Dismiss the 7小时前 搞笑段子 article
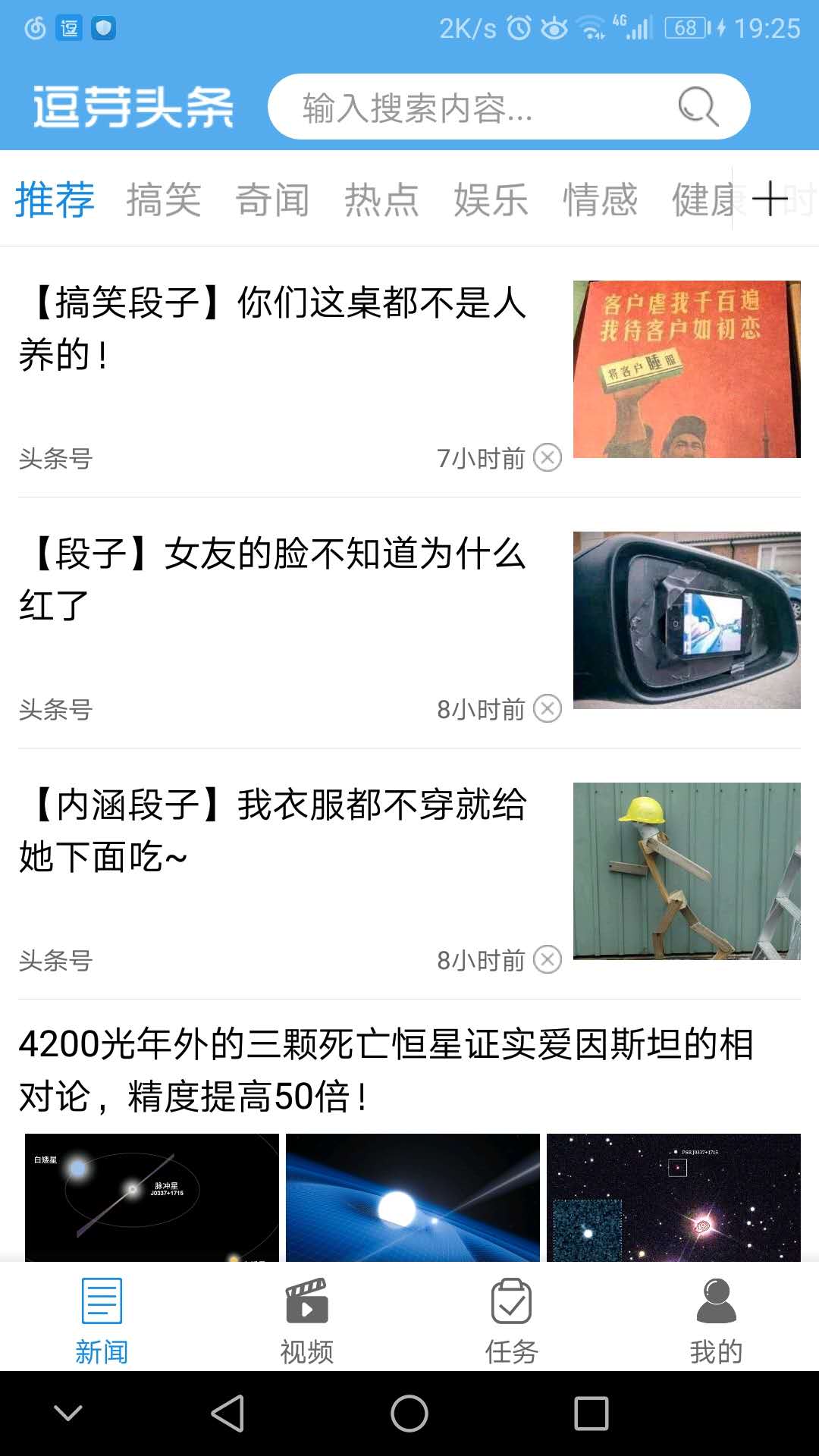This screenshot has height=1456, width=819. (548, 457)
